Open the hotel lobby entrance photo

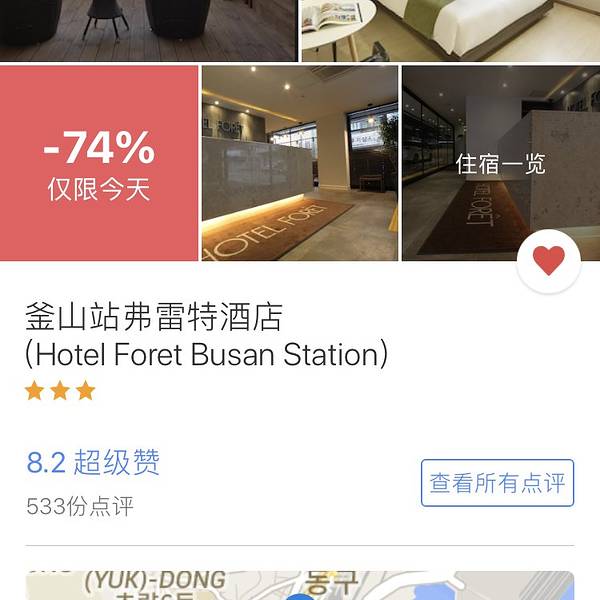[x=300, y=163]
